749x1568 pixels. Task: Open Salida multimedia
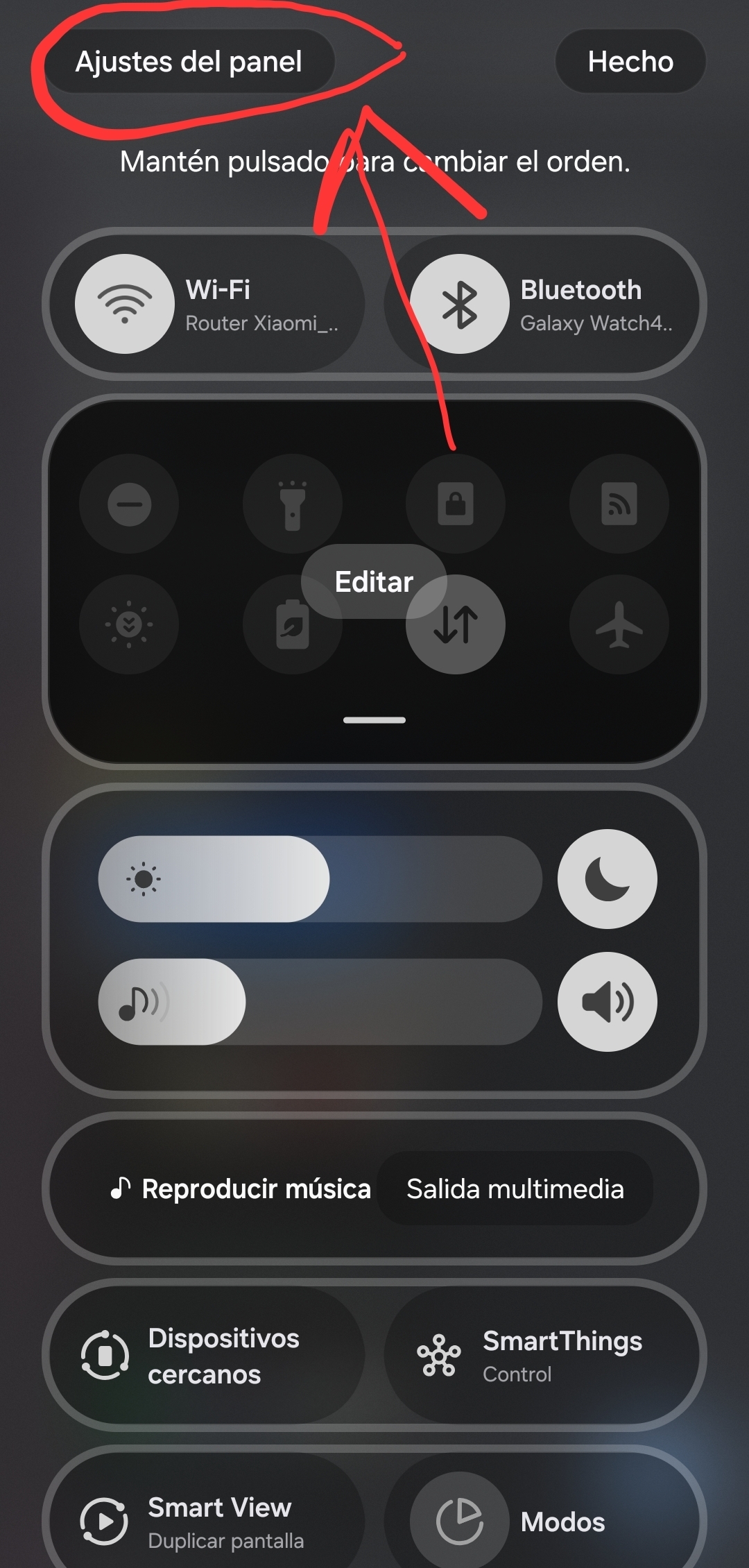point(515,1188)
